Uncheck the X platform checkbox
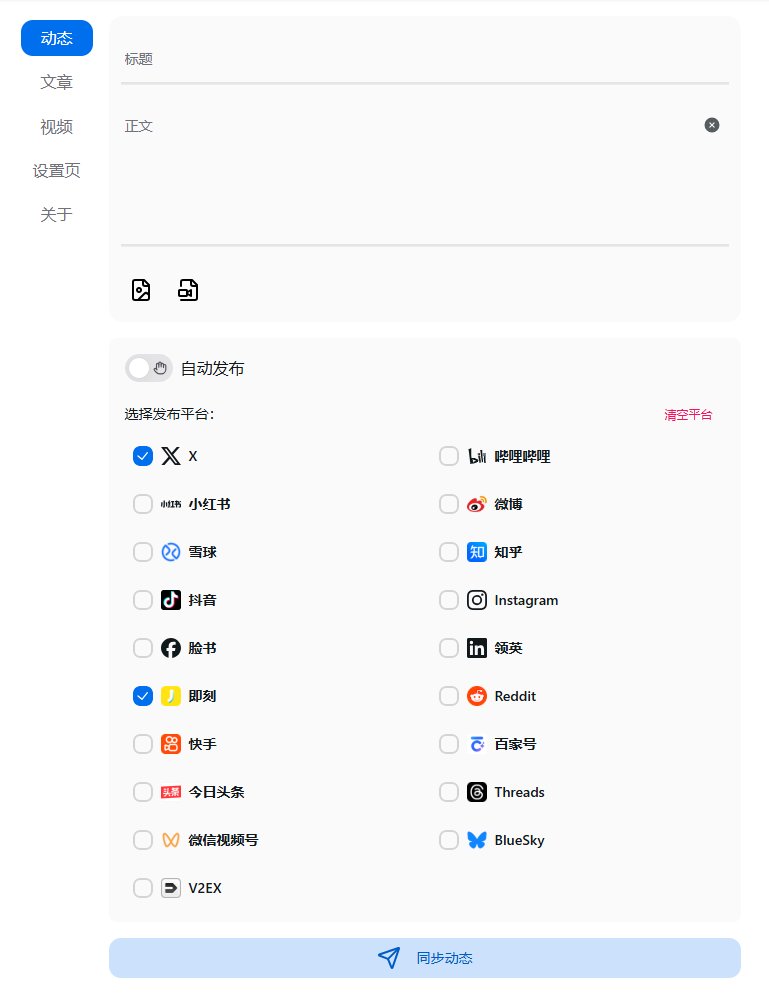This screenshot has width=769, height=994. click(x=143, y=456)
